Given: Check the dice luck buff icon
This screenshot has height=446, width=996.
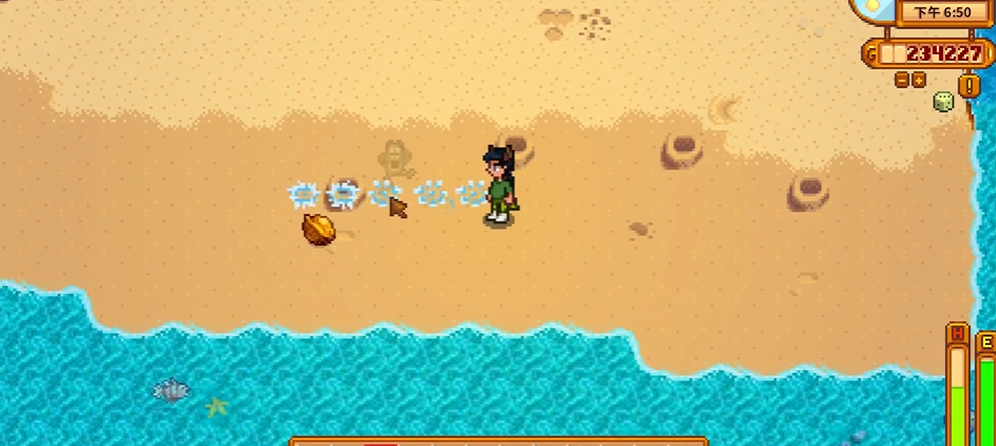Looking at the screenshot, I should (943, 101).
